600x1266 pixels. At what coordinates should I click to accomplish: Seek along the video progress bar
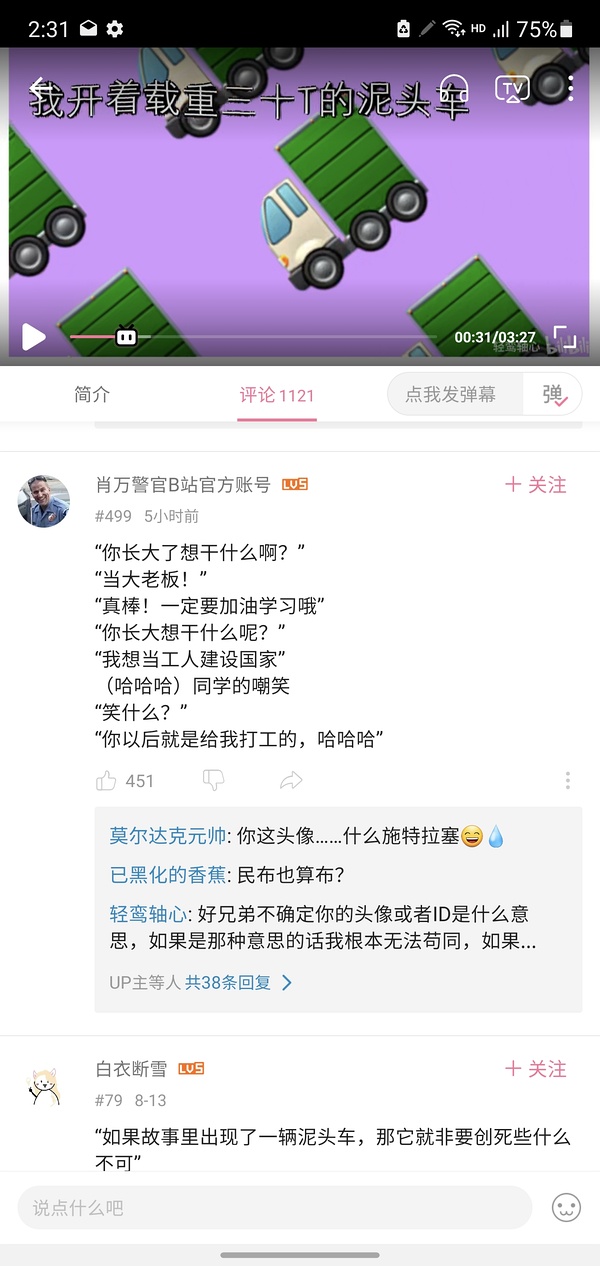tap(250, 337)
